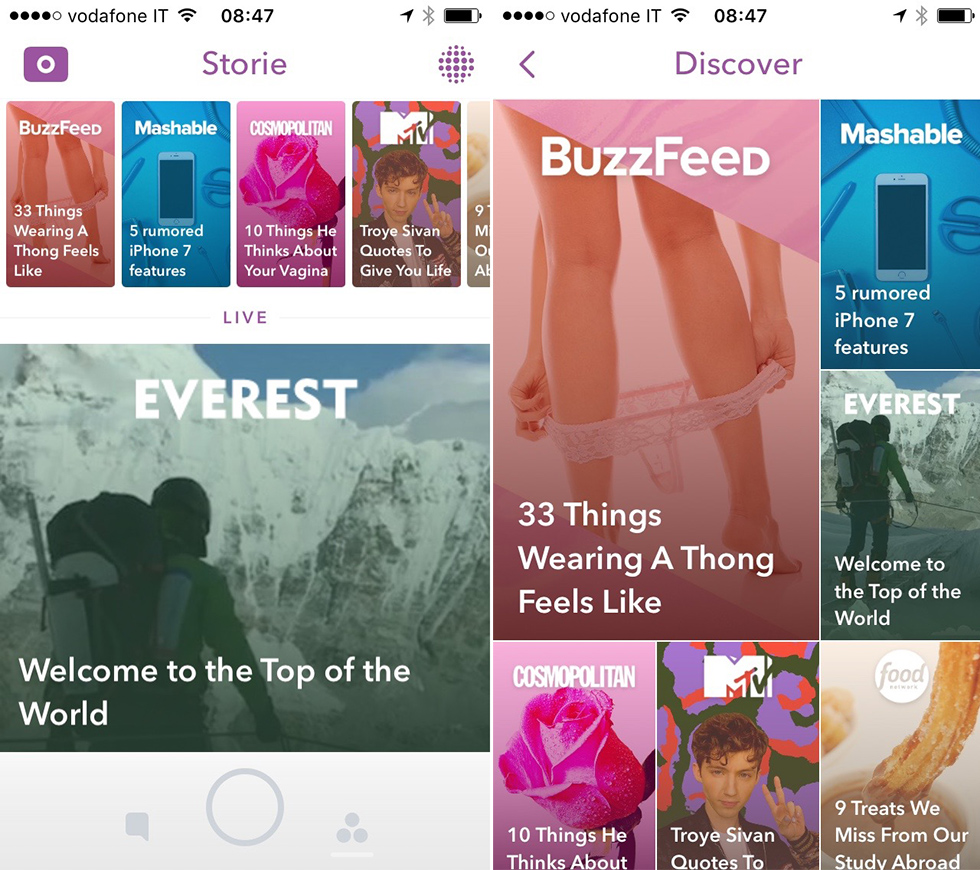Image resolution: width=980 pixels, height=870 pixels.
Task: Watch the Everest live story under LIVE
Action: point(245,548)
